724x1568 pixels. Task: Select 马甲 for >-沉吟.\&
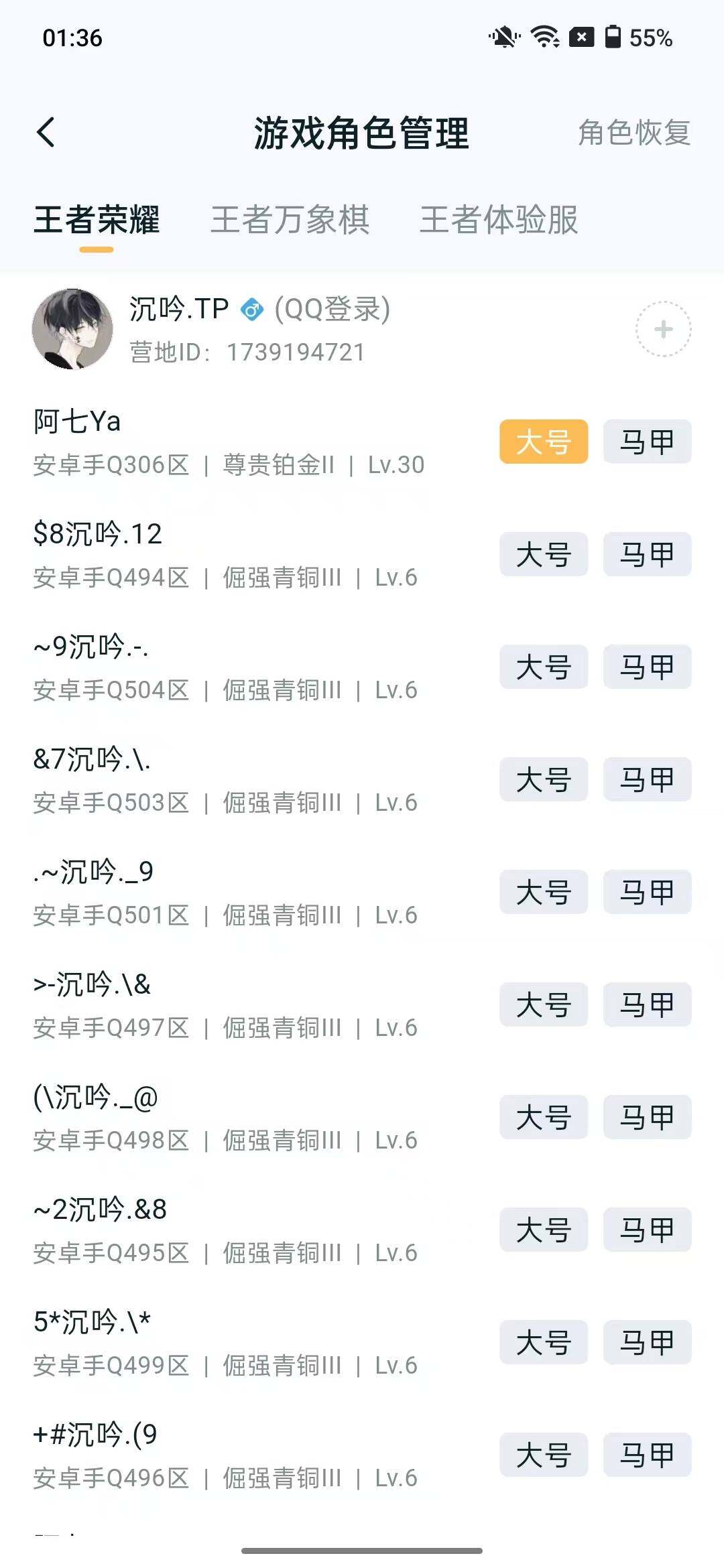point(646,1004)
